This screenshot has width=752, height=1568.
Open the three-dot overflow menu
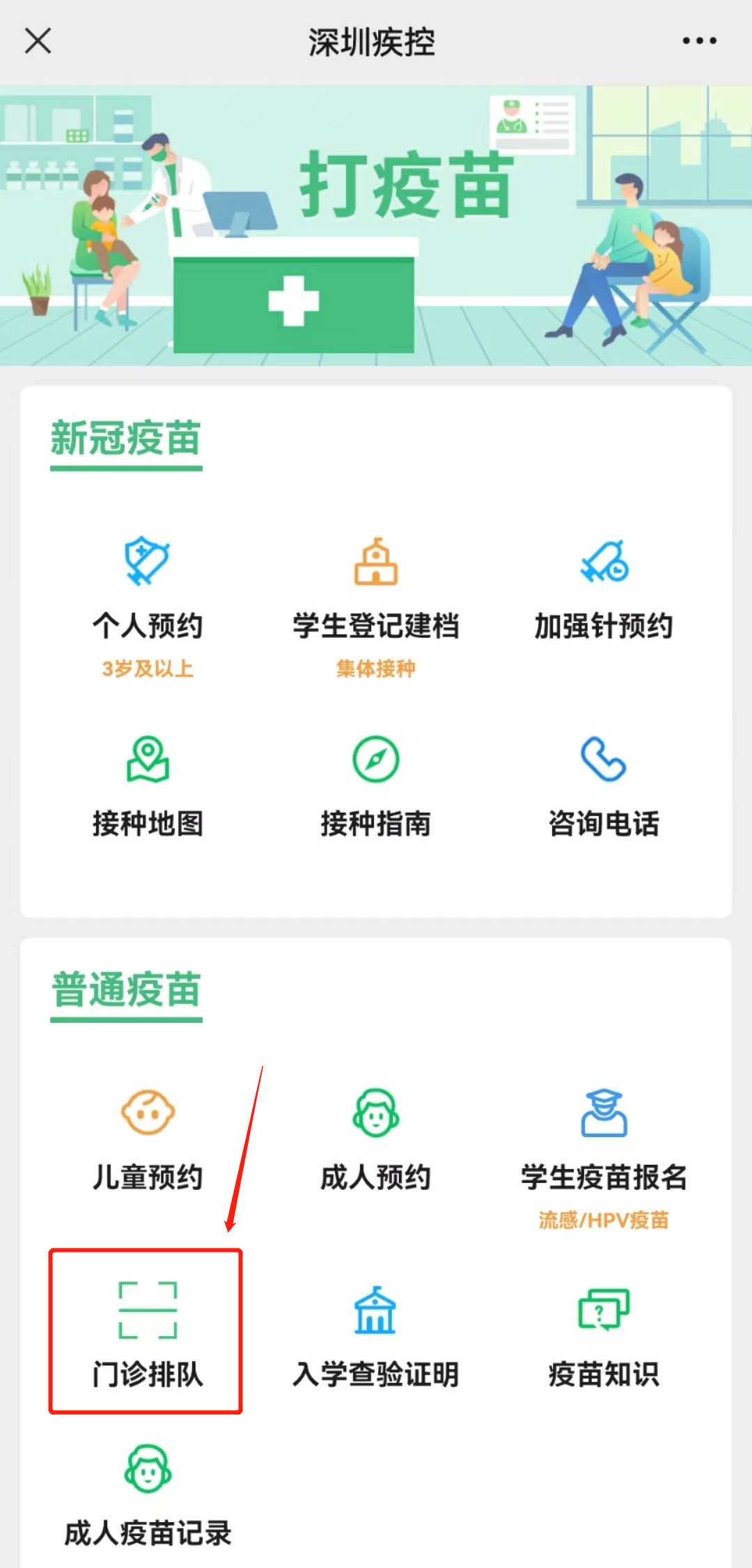pyautogui.click(x=699, y=41)
